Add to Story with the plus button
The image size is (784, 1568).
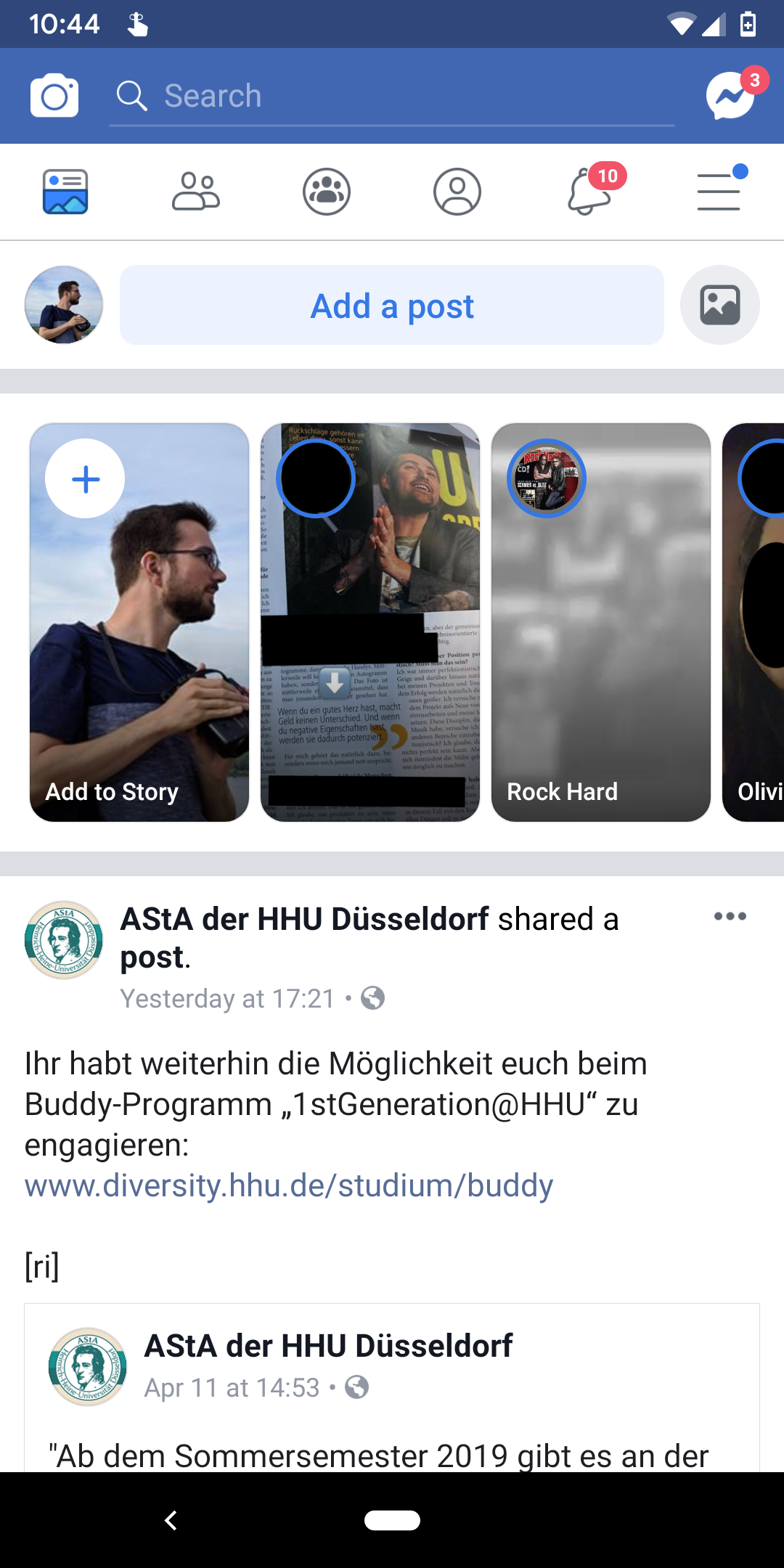(85, 478)
